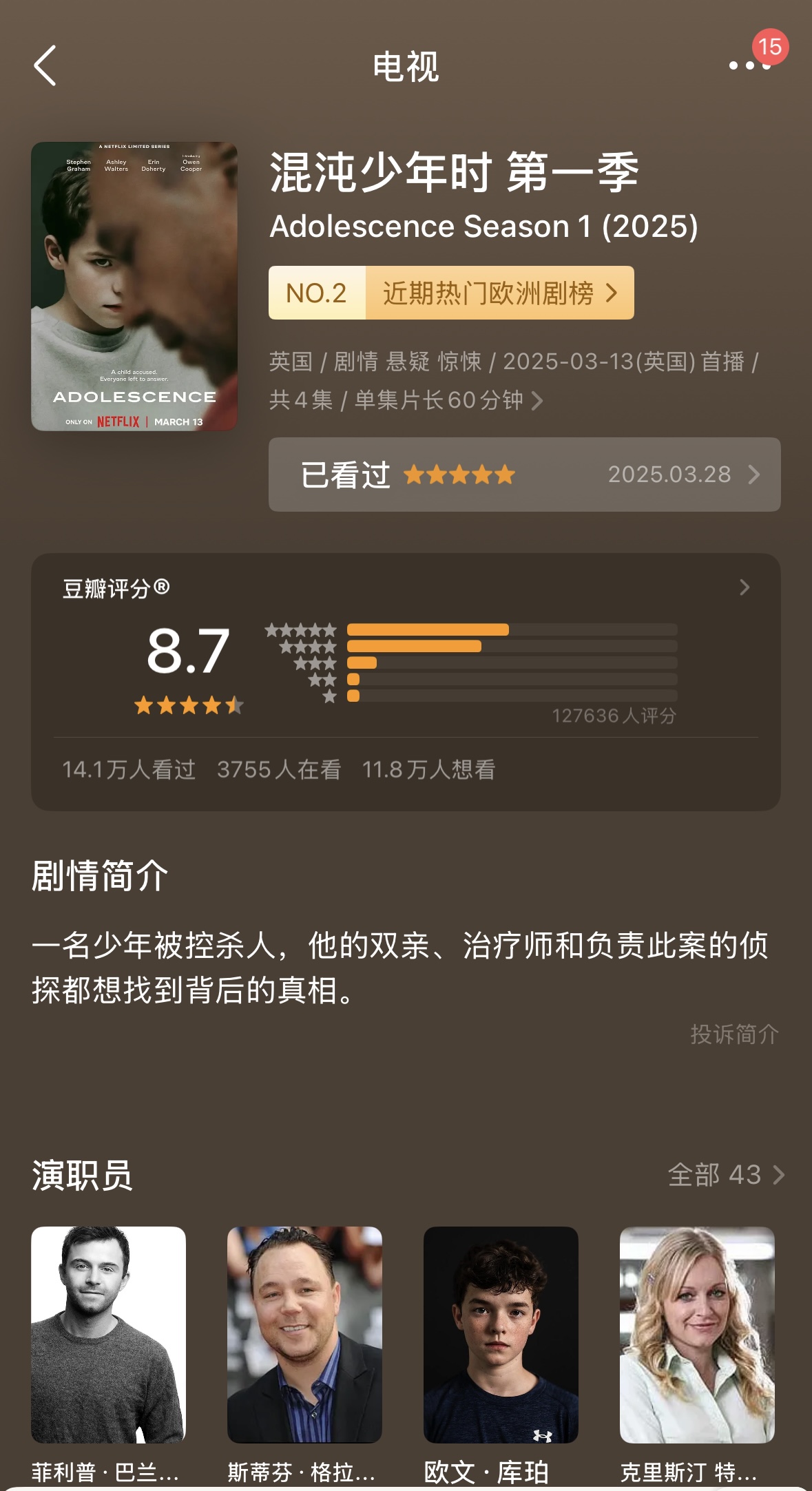View all 43 cast and crew members

coord(725,1175)
